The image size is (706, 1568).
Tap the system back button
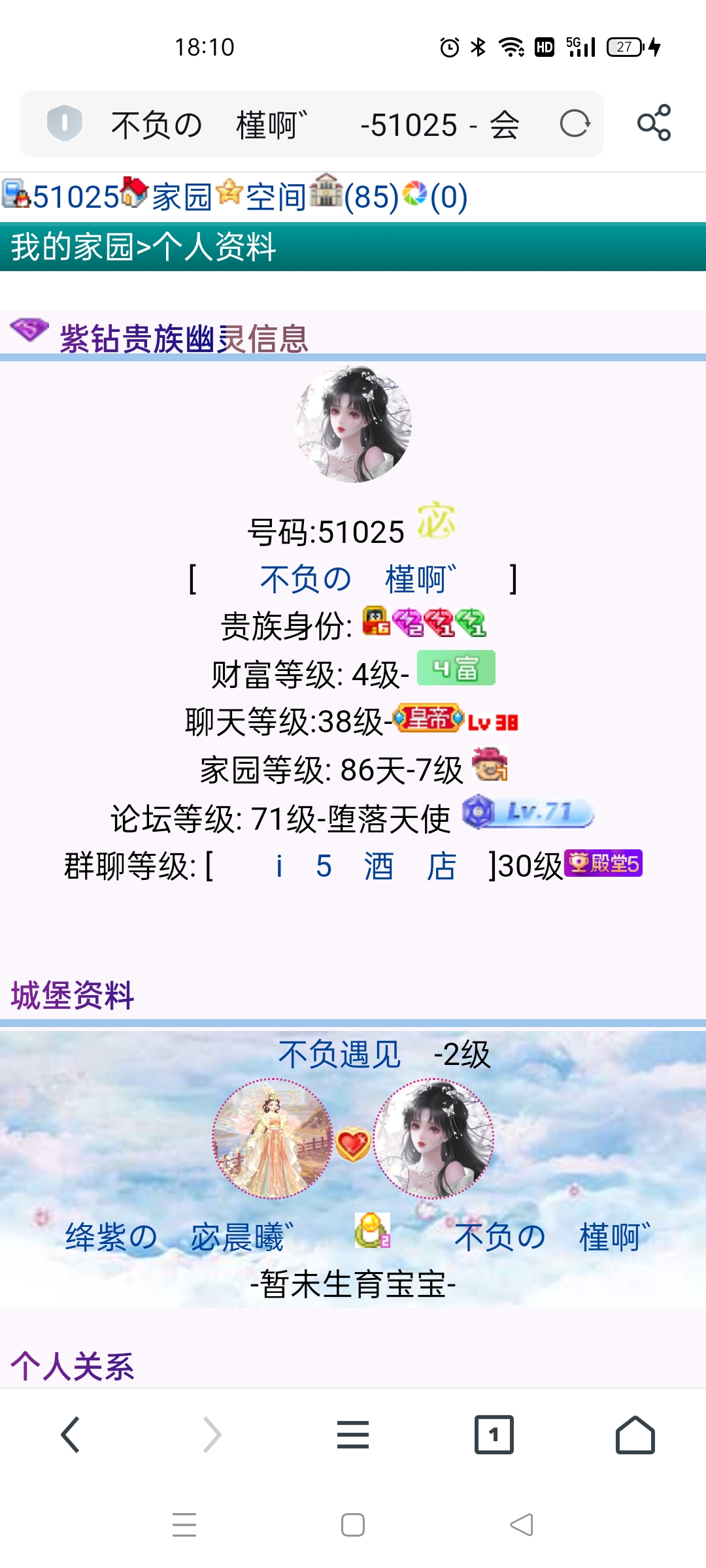[x=522, y=1525]
